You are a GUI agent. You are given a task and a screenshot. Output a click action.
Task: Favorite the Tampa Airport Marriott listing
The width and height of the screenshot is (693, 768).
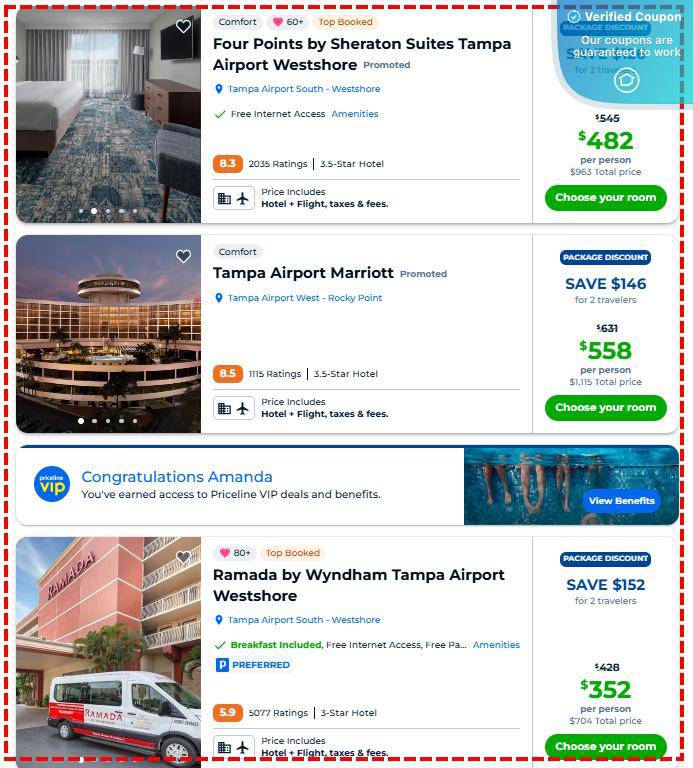183,257
